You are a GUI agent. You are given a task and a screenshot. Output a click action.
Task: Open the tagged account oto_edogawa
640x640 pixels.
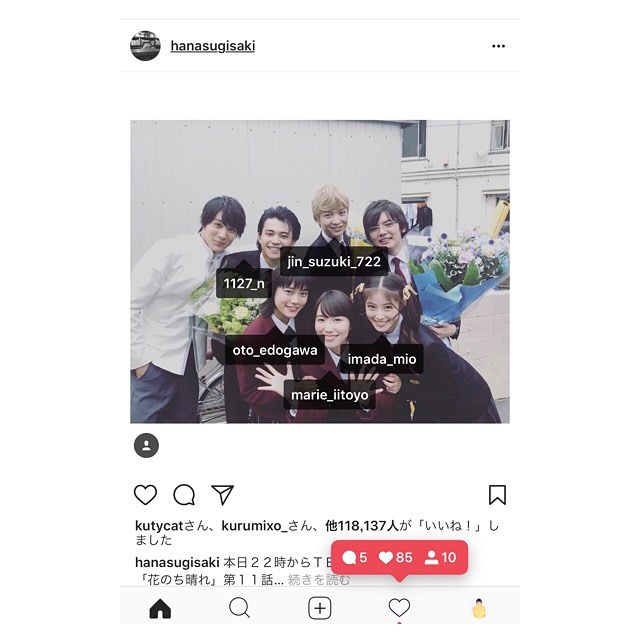(x=275, y=350)
